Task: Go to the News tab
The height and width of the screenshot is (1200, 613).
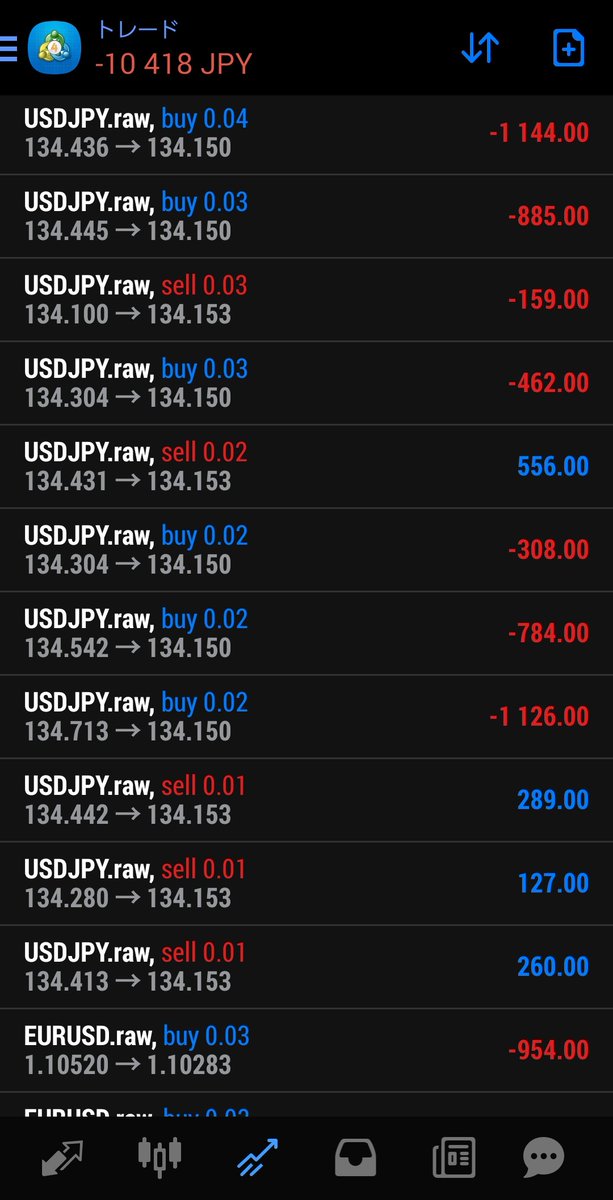Action: click(453, 1159)
